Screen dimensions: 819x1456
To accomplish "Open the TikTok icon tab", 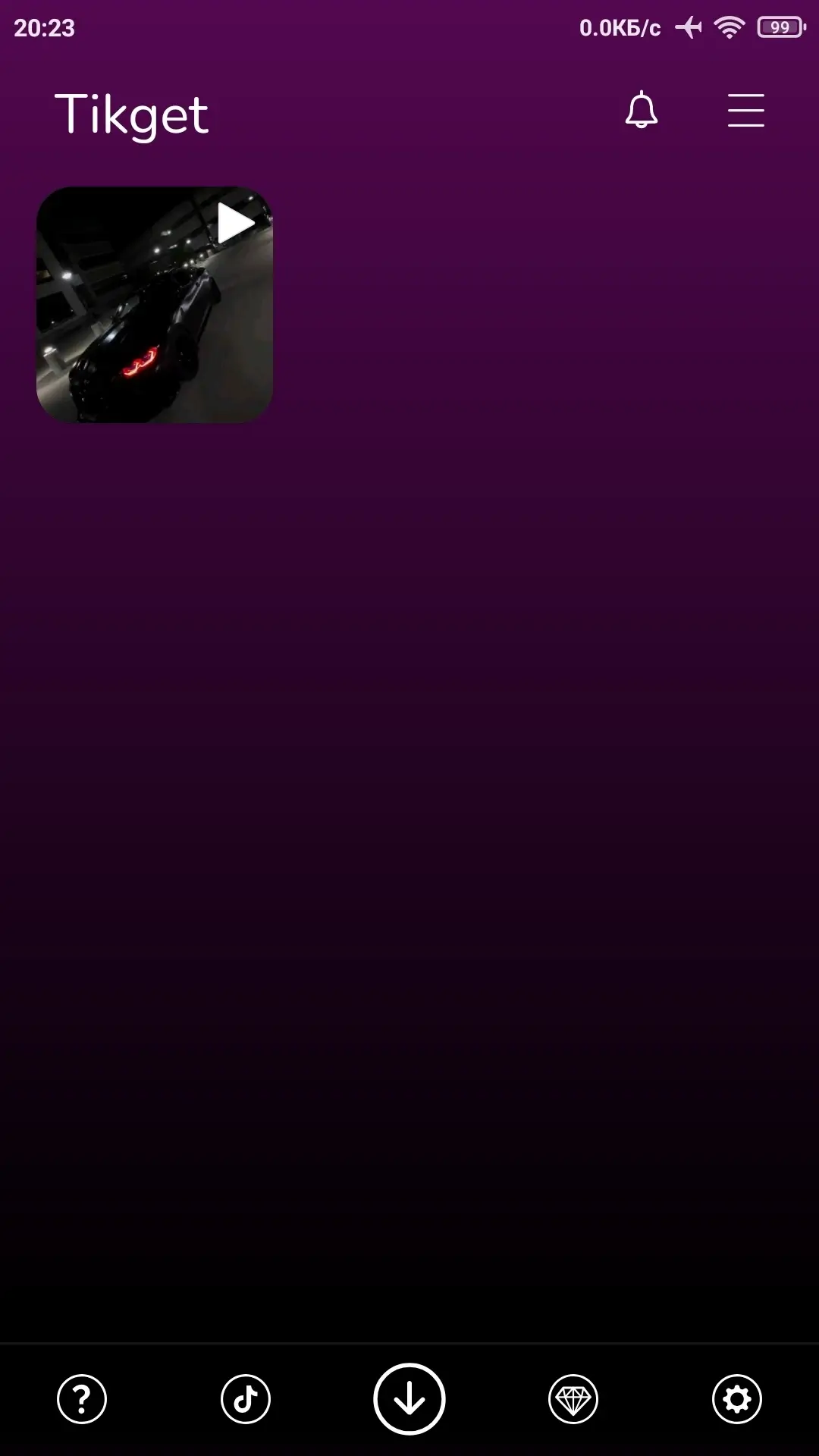I will tap(246, 1399).
